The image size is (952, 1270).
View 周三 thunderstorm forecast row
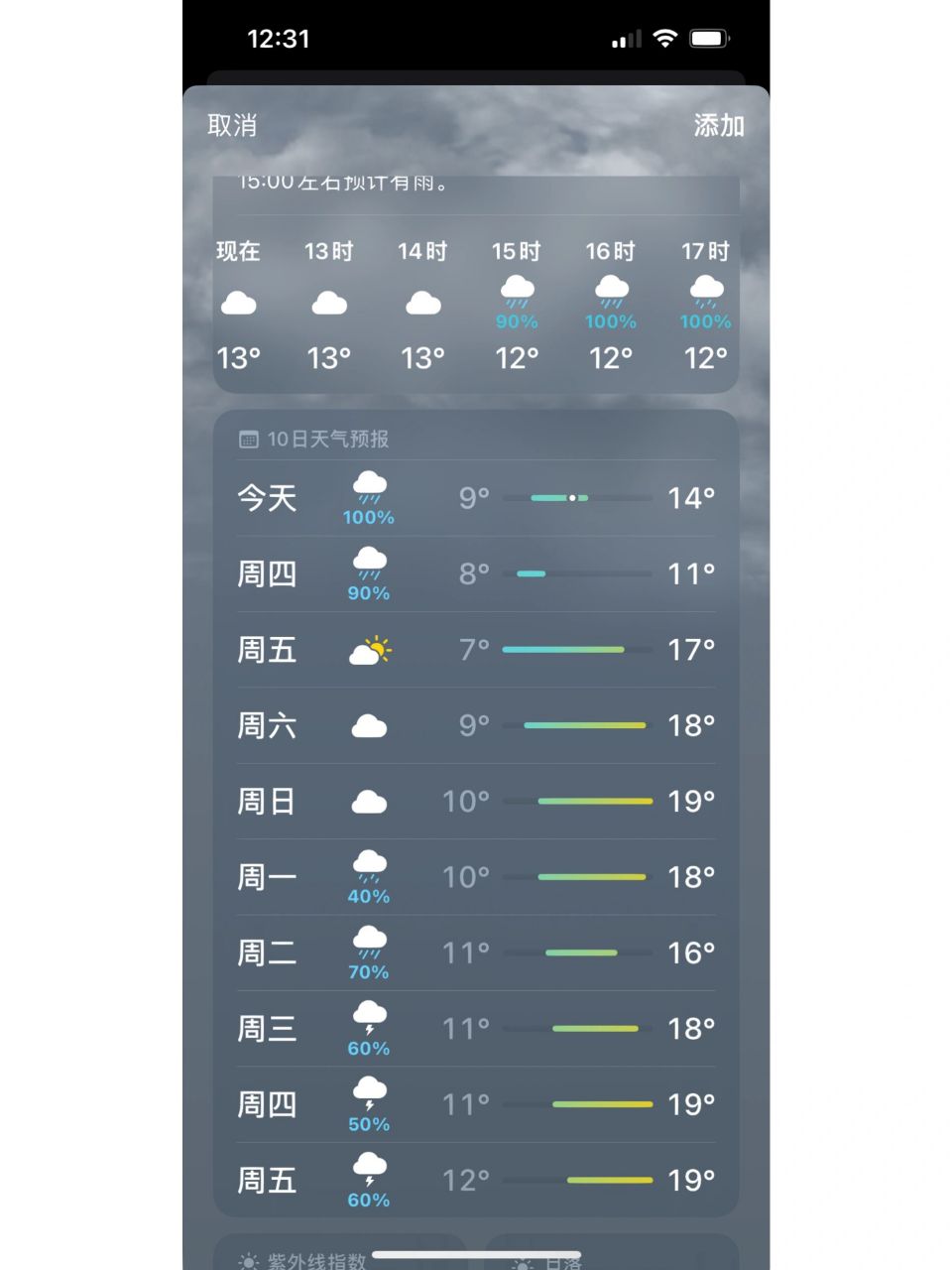point(474,1029)
